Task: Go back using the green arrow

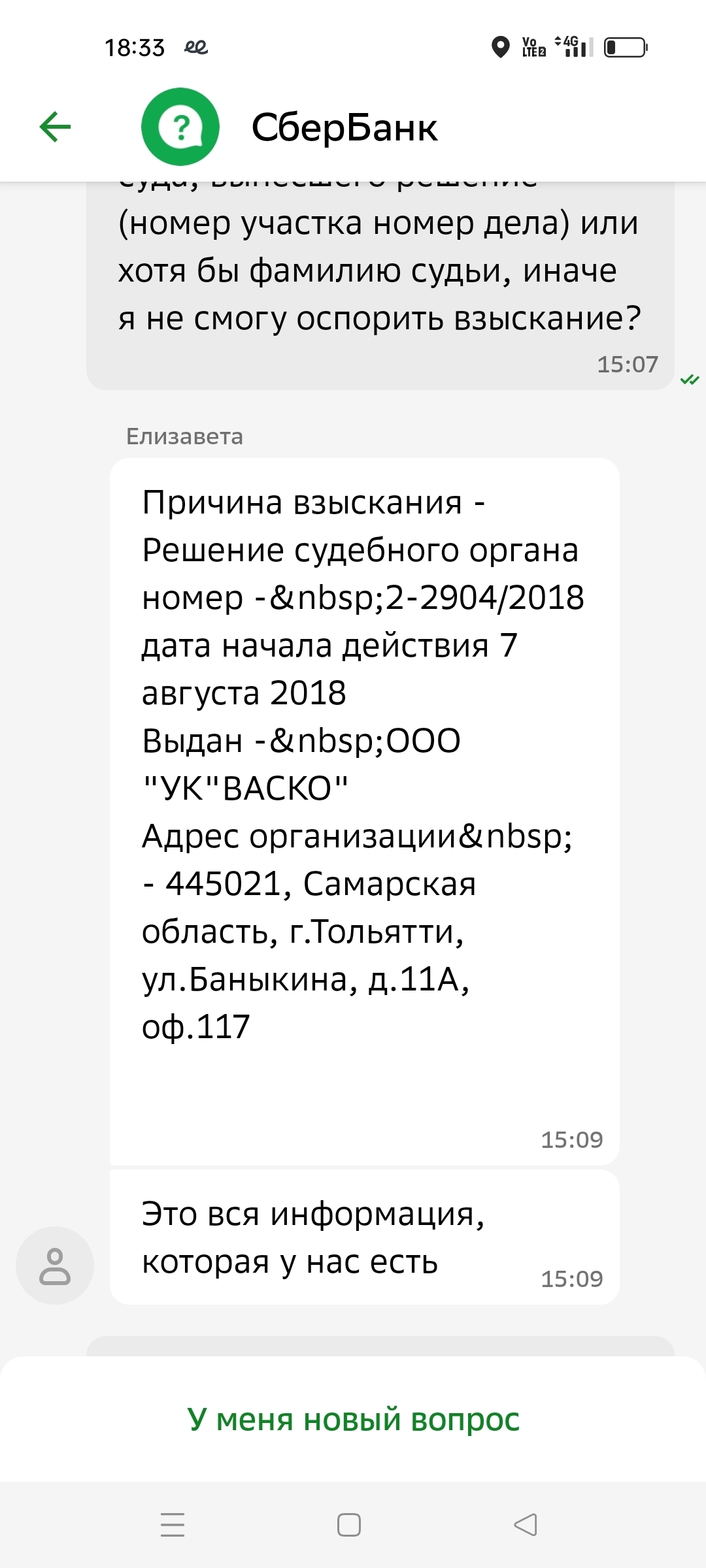Action: (x=55, y=127)
